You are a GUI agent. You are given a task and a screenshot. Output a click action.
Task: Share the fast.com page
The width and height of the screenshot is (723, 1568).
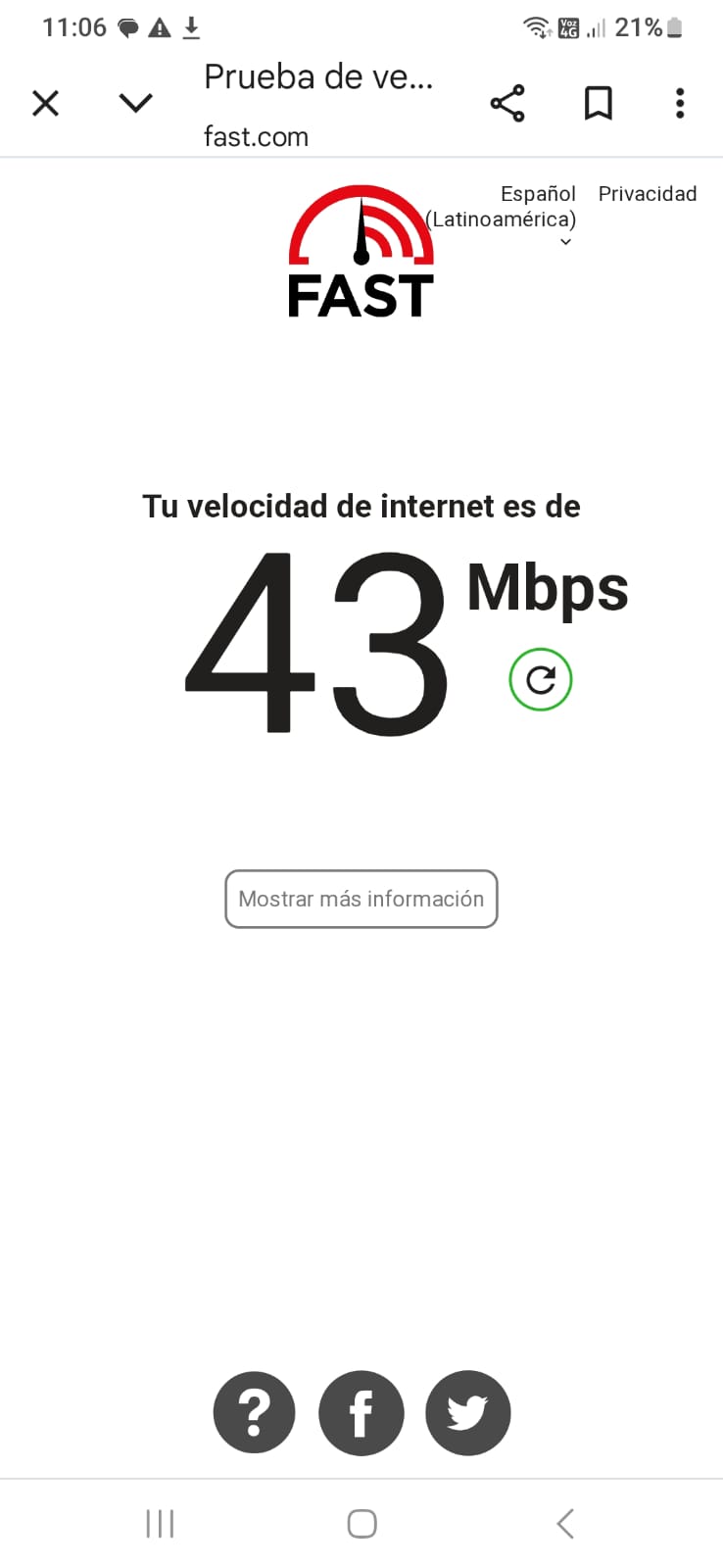point(507,103)
